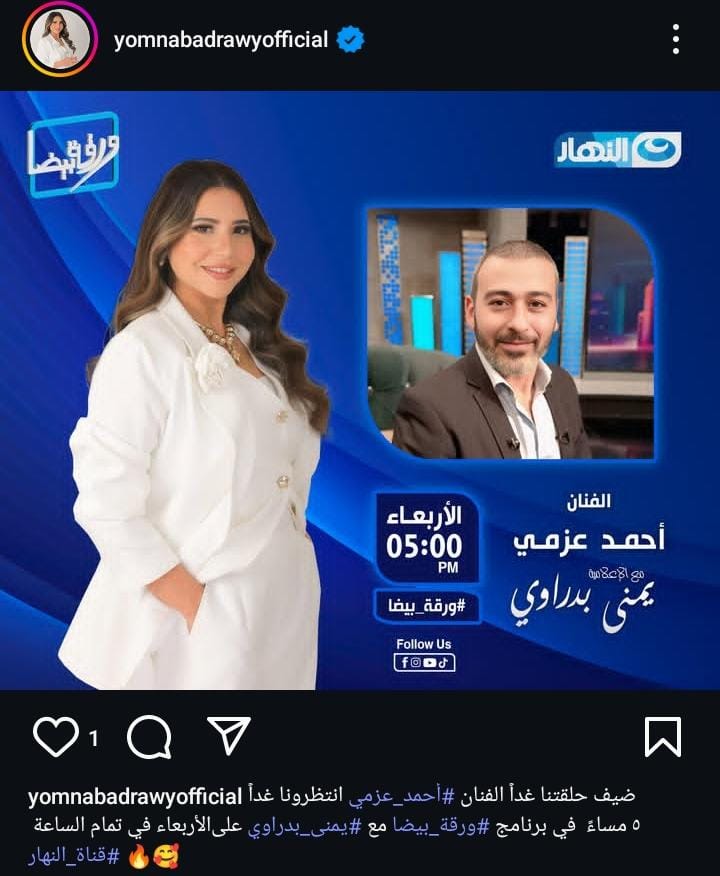Open the post image with Ahmed Azmy promo
Screen dimensions: 720x876
click(x=360, y=390)
